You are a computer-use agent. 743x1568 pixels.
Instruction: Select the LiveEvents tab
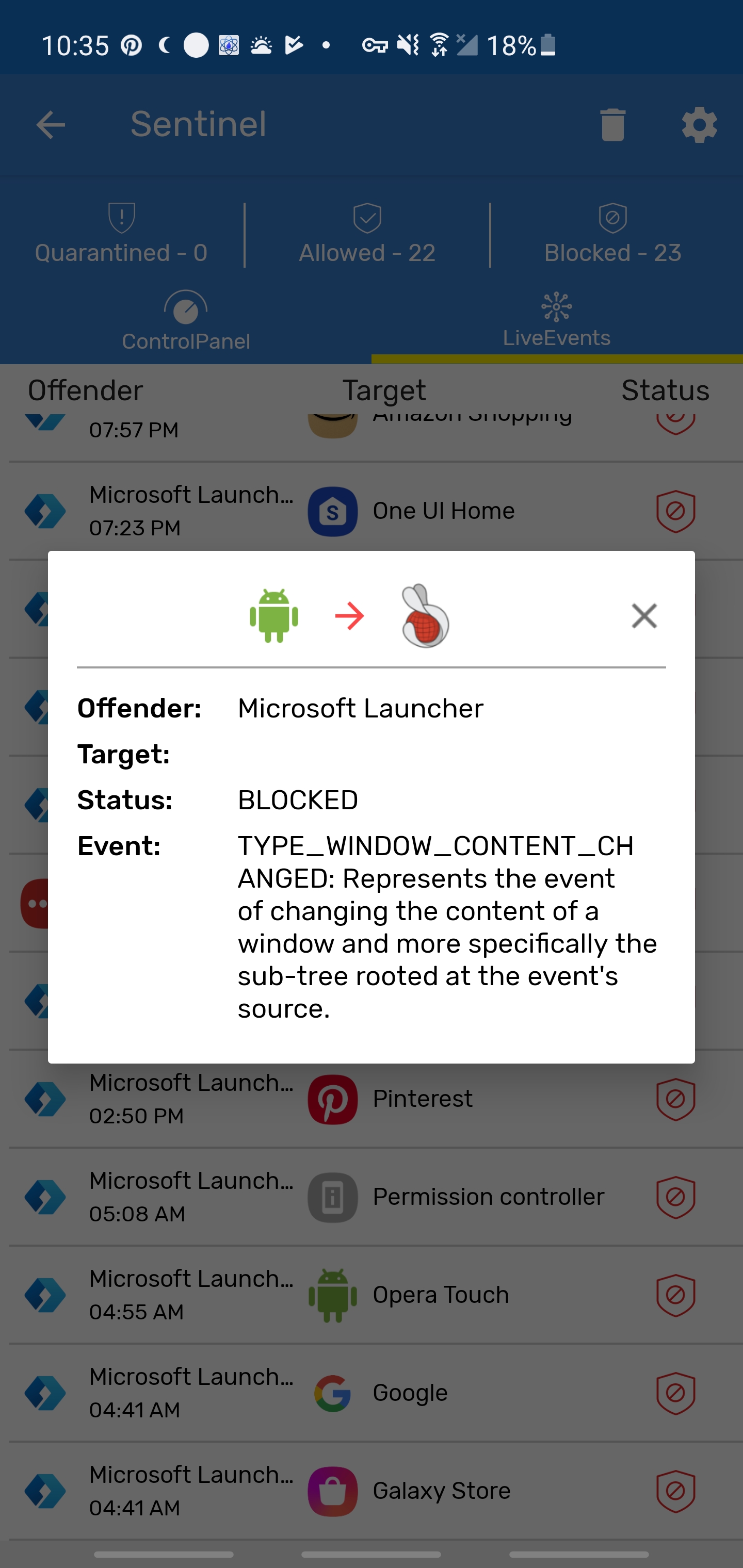click(557, 321)
